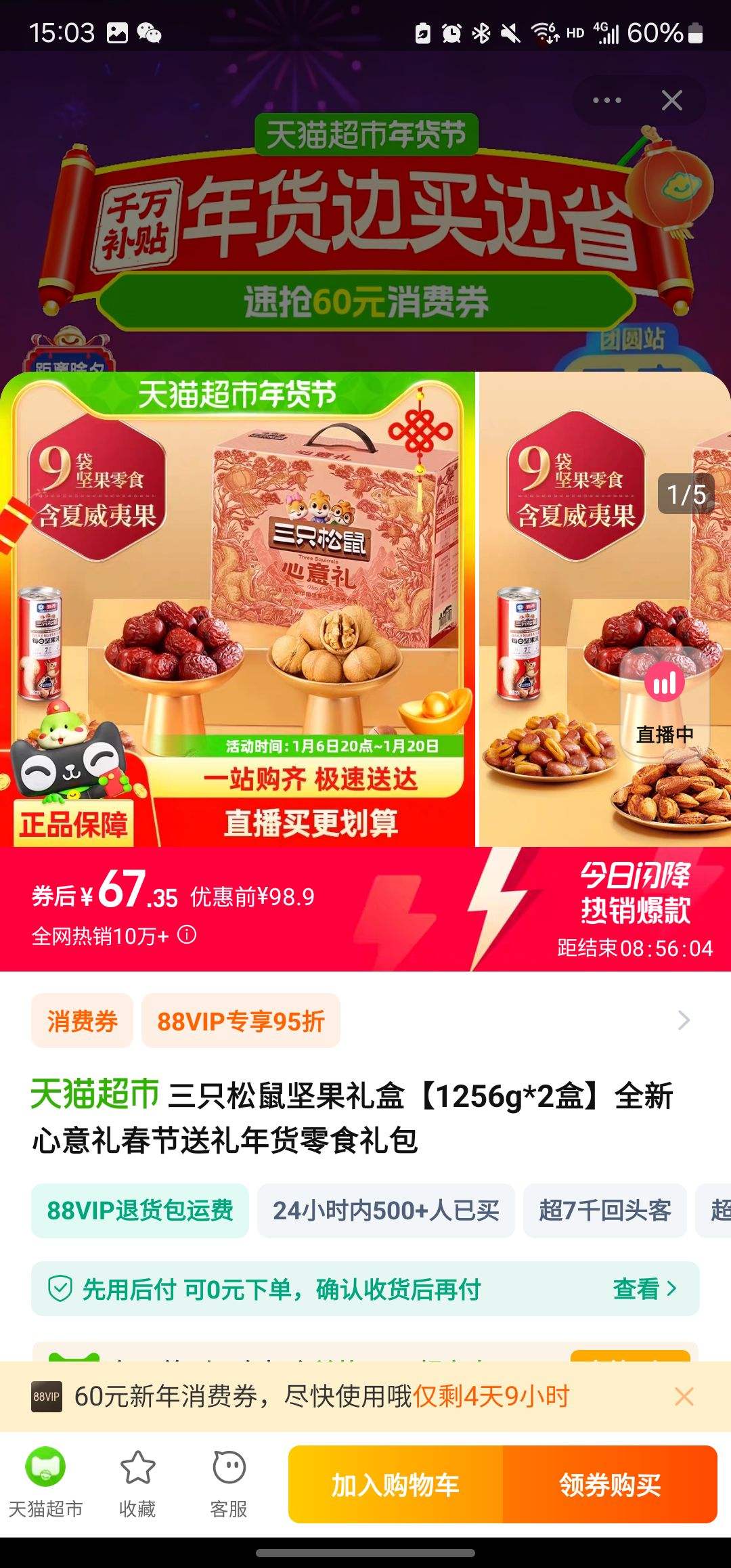The image size is (731, 1568).
Task: Tap 24小时内500+人已买 label
Action: (384, 1212)
